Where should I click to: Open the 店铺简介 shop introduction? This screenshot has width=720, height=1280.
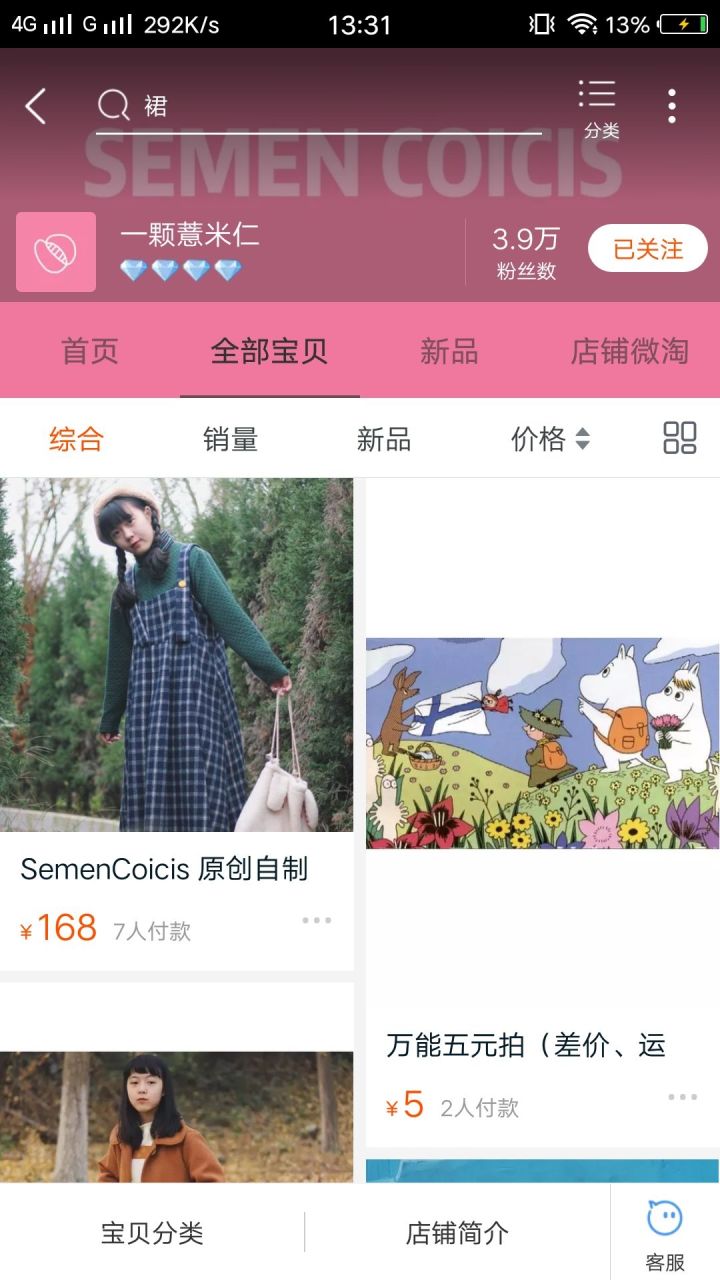pos(457,1233)
